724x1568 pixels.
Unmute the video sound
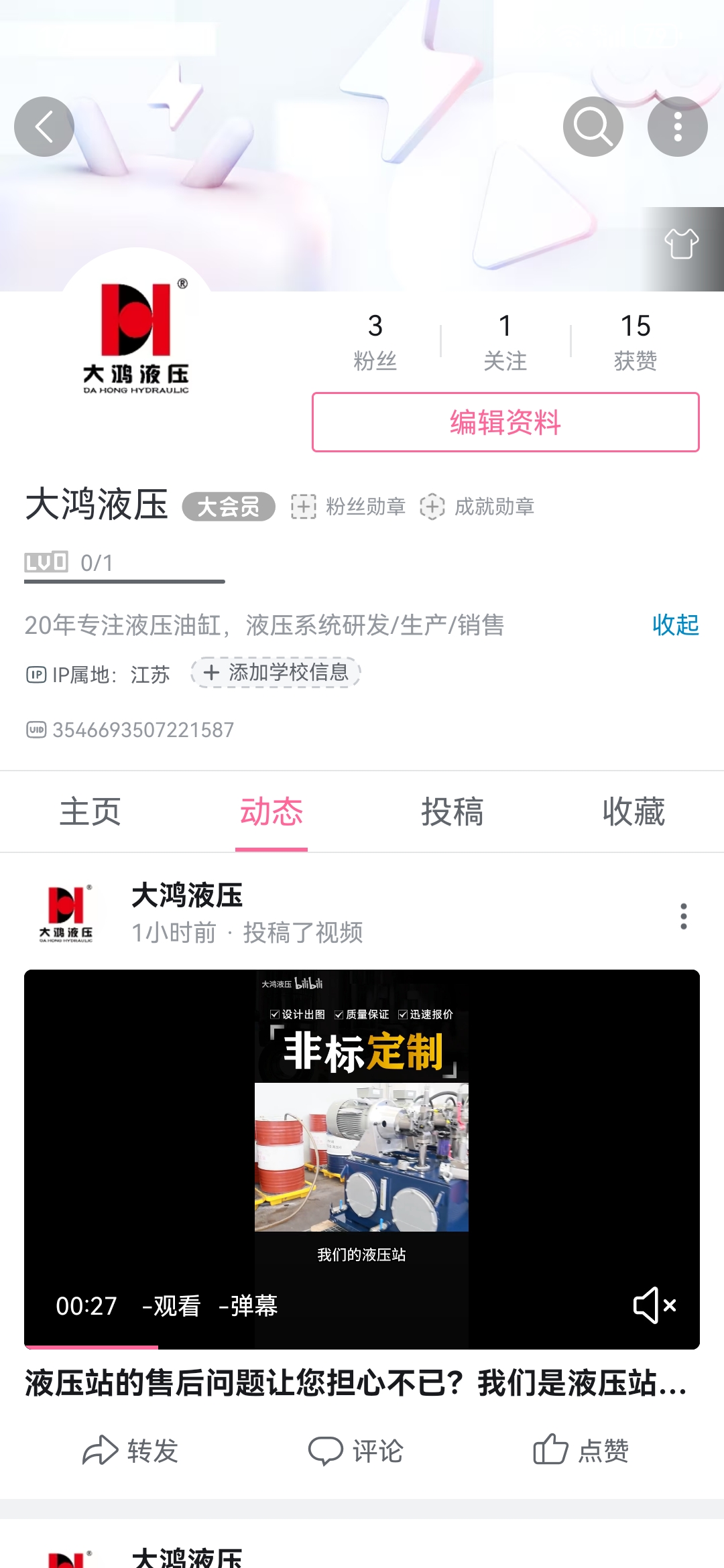(x=654, y=1305)
